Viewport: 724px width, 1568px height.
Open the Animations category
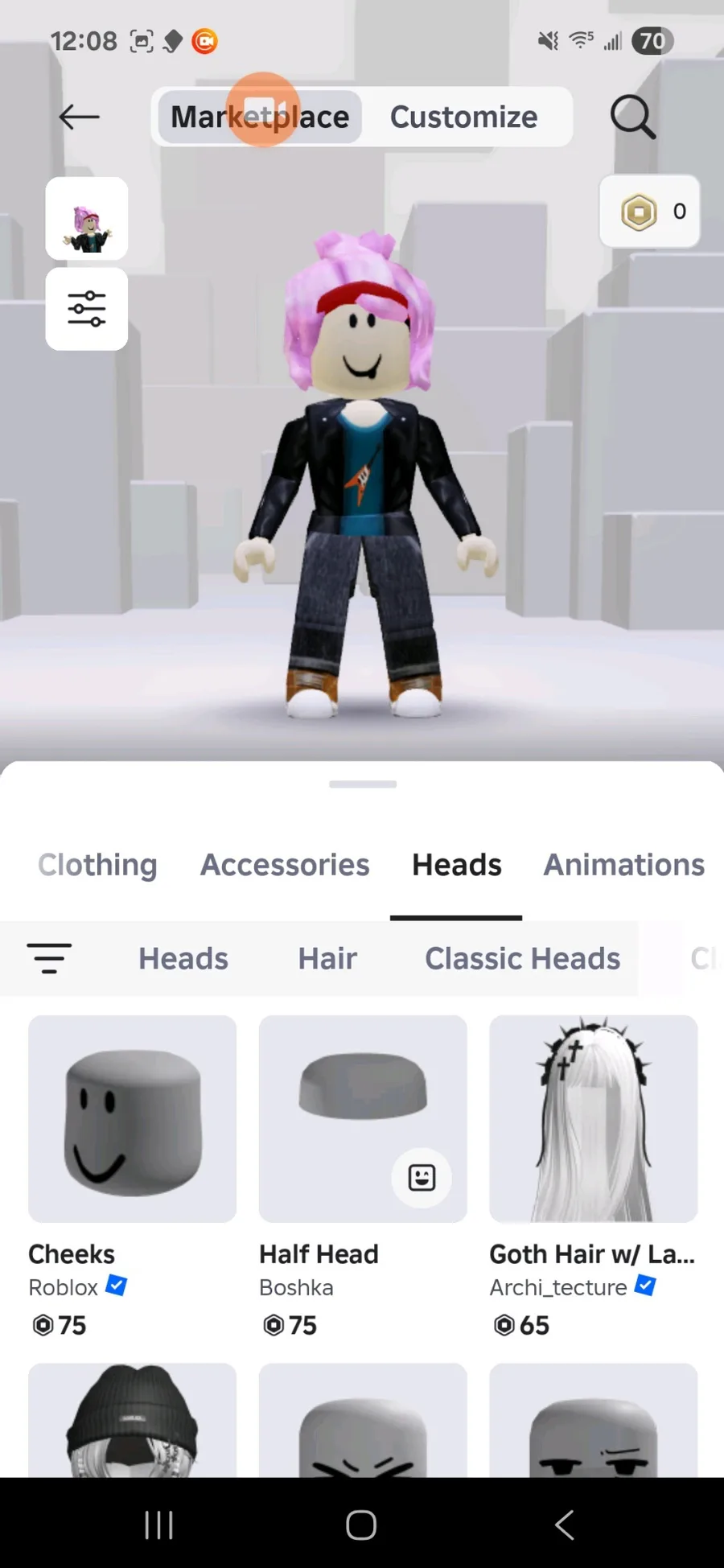pos(624,865)
